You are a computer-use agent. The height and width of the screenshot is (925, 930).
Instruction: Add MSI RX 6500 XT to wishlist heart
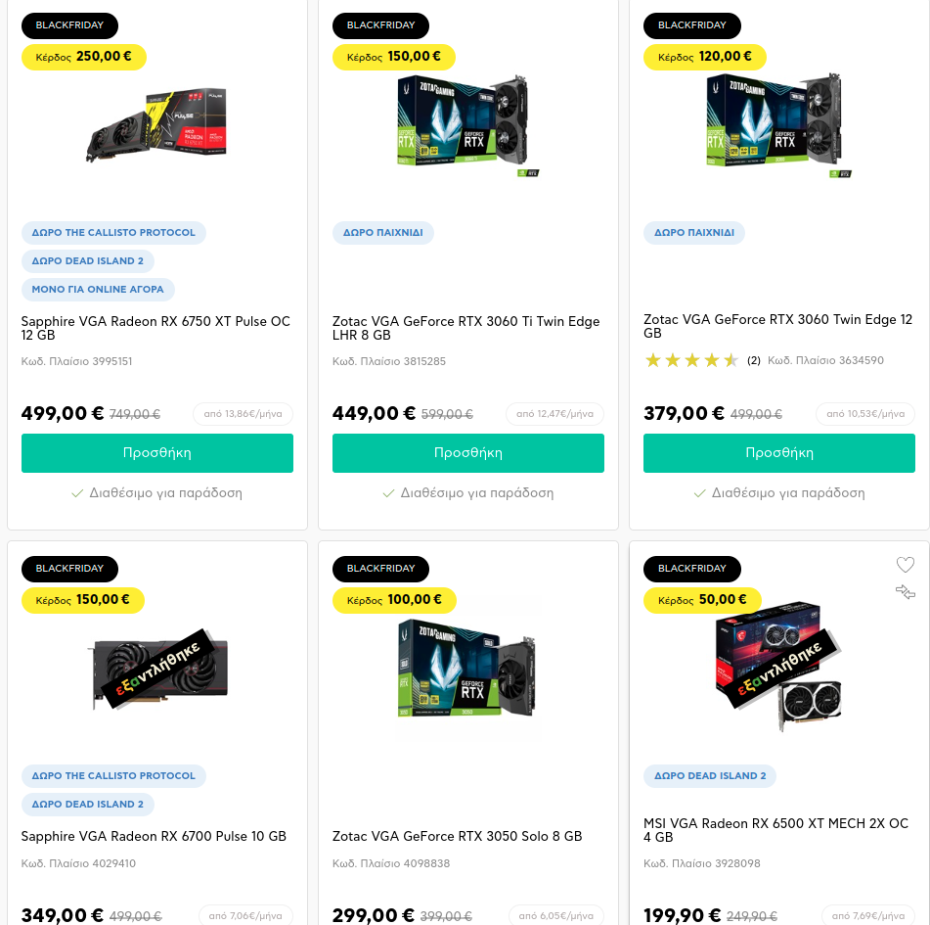coord(905,565)
